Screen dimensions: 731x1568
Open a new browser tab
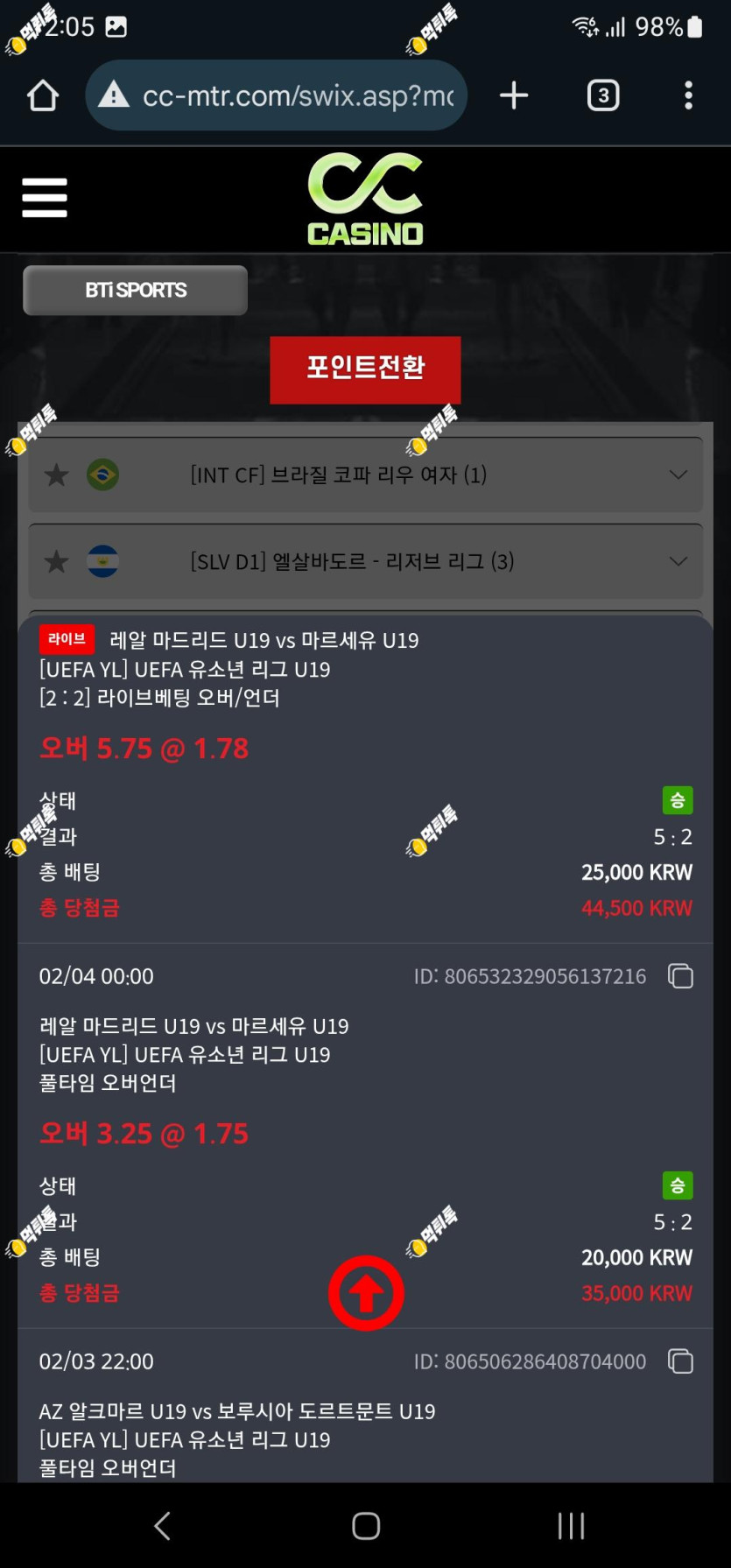coord(514,95)
